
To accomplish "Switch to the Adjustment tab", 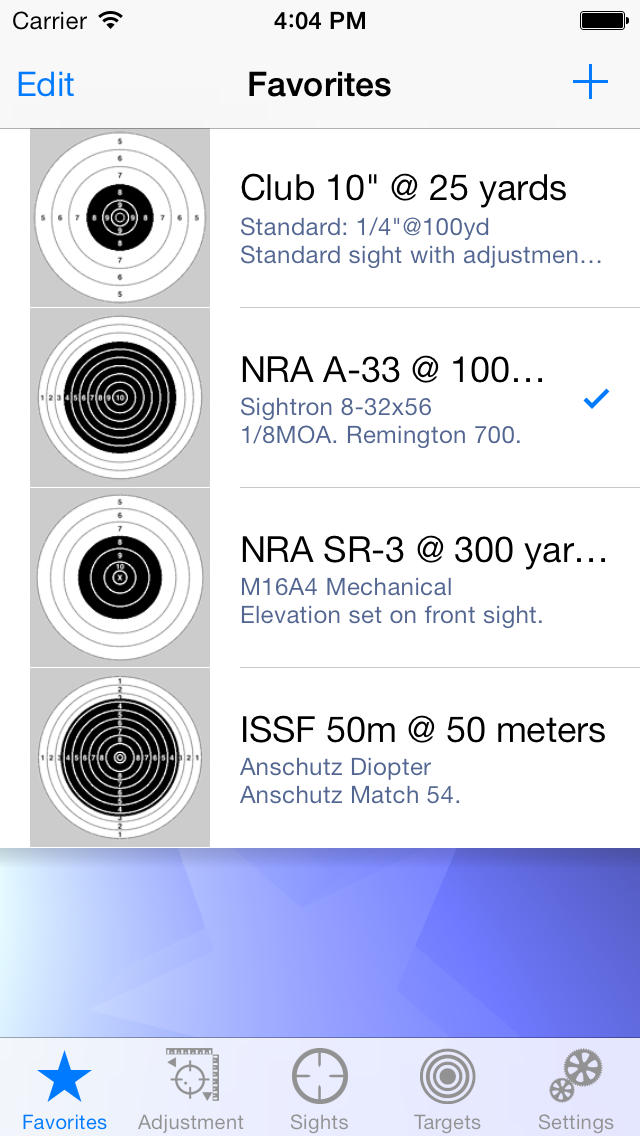I will tap(191, 1088).
